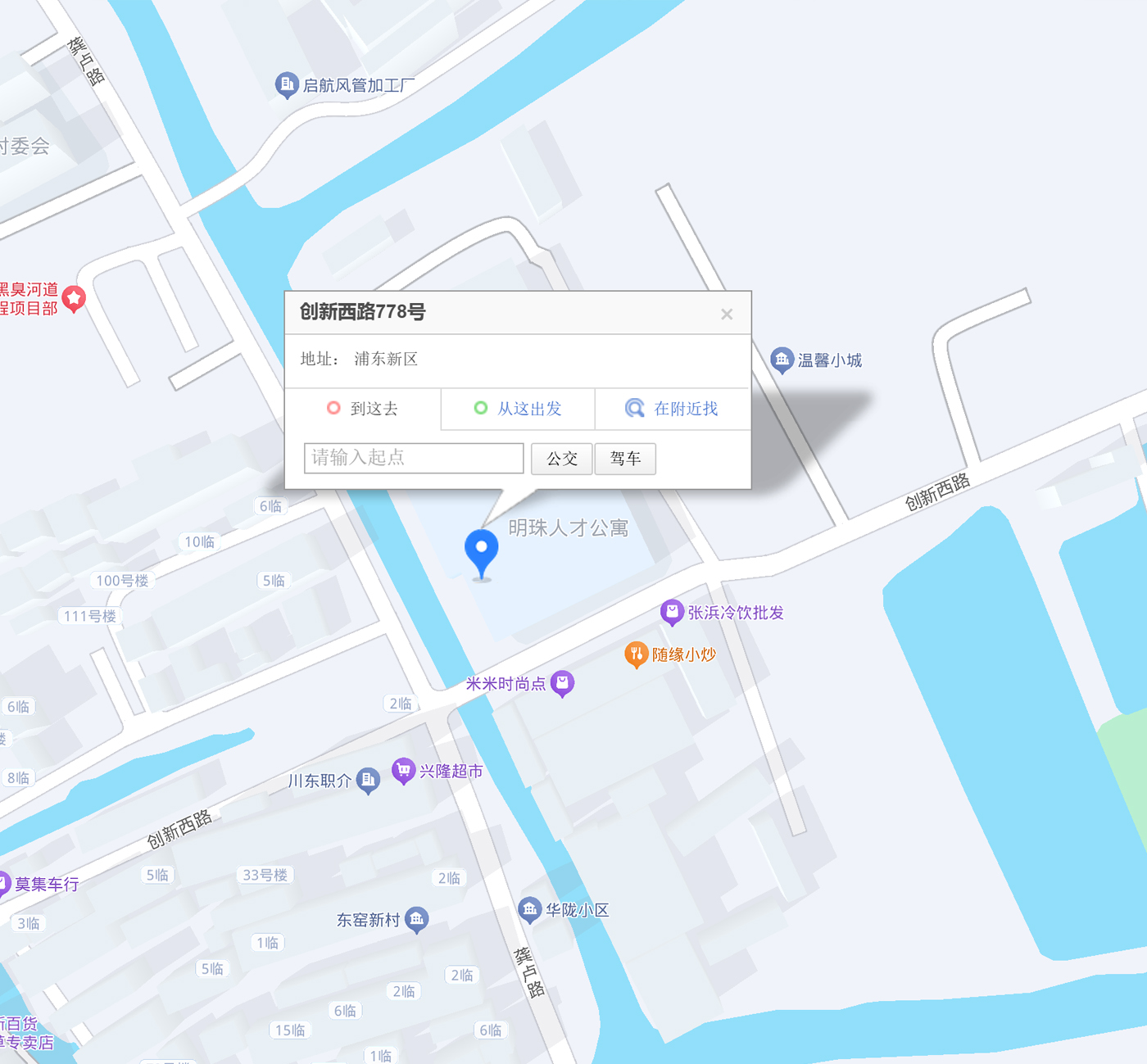Select the 川东职介 place marker
The width and height of the screenshot is (1147, 1064).
(369, 781)
